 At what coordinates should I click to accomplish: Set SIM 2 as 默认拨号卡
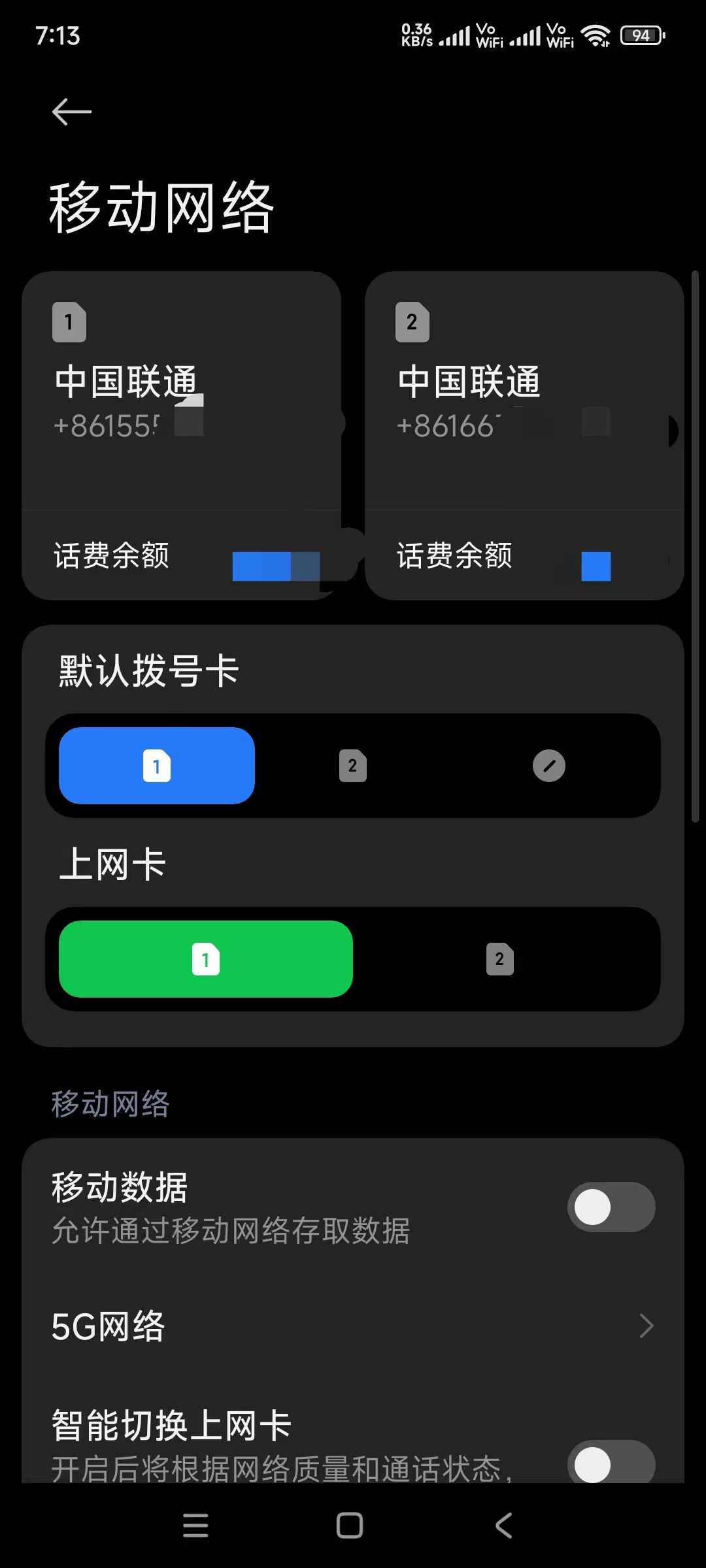[353, 766]
